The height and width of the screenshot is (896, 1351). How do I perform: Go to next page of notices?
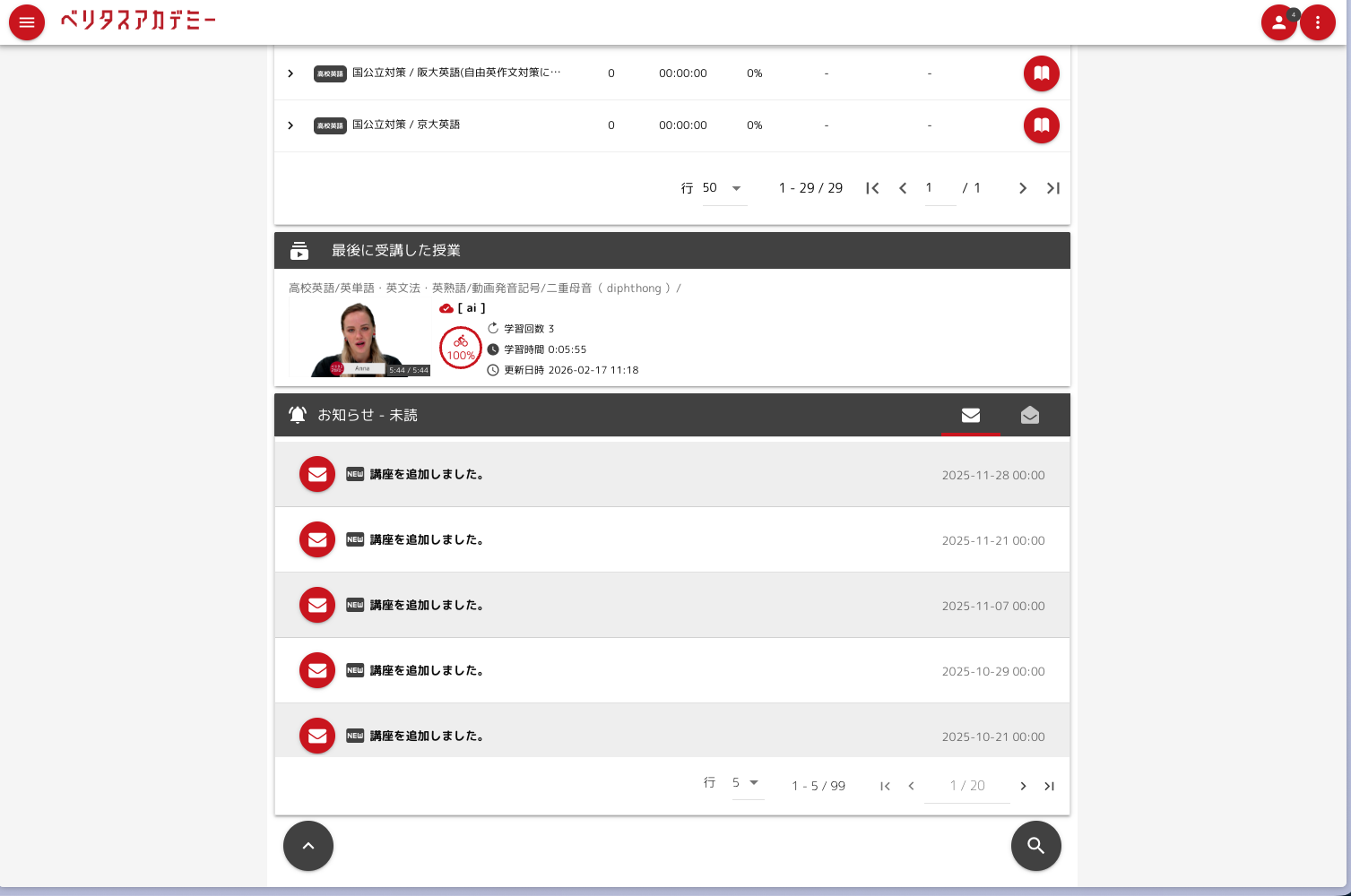coord(1023,786)
